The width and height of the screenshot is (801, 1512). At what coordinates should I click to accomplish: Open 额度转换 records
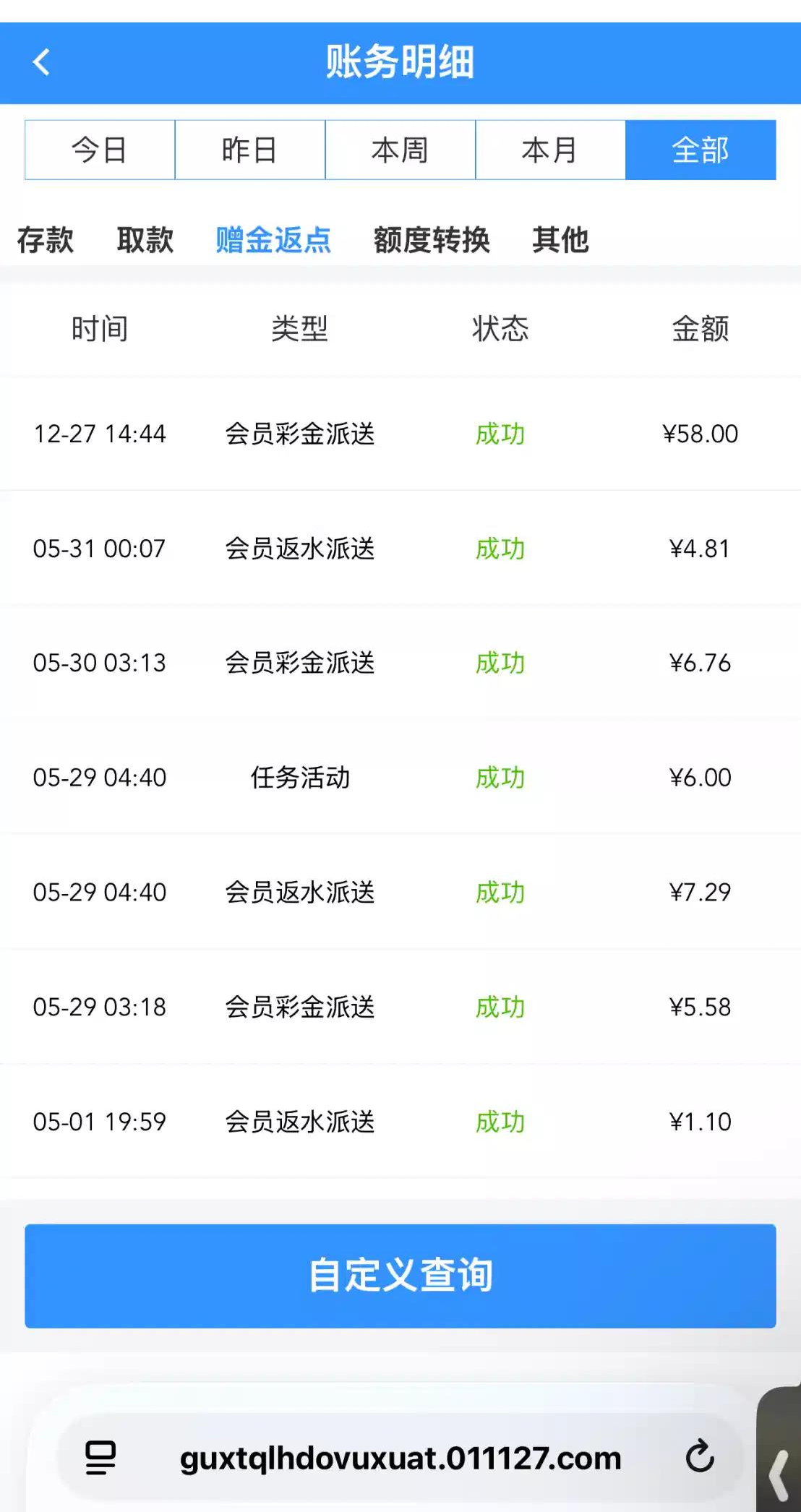click(432, 240)
